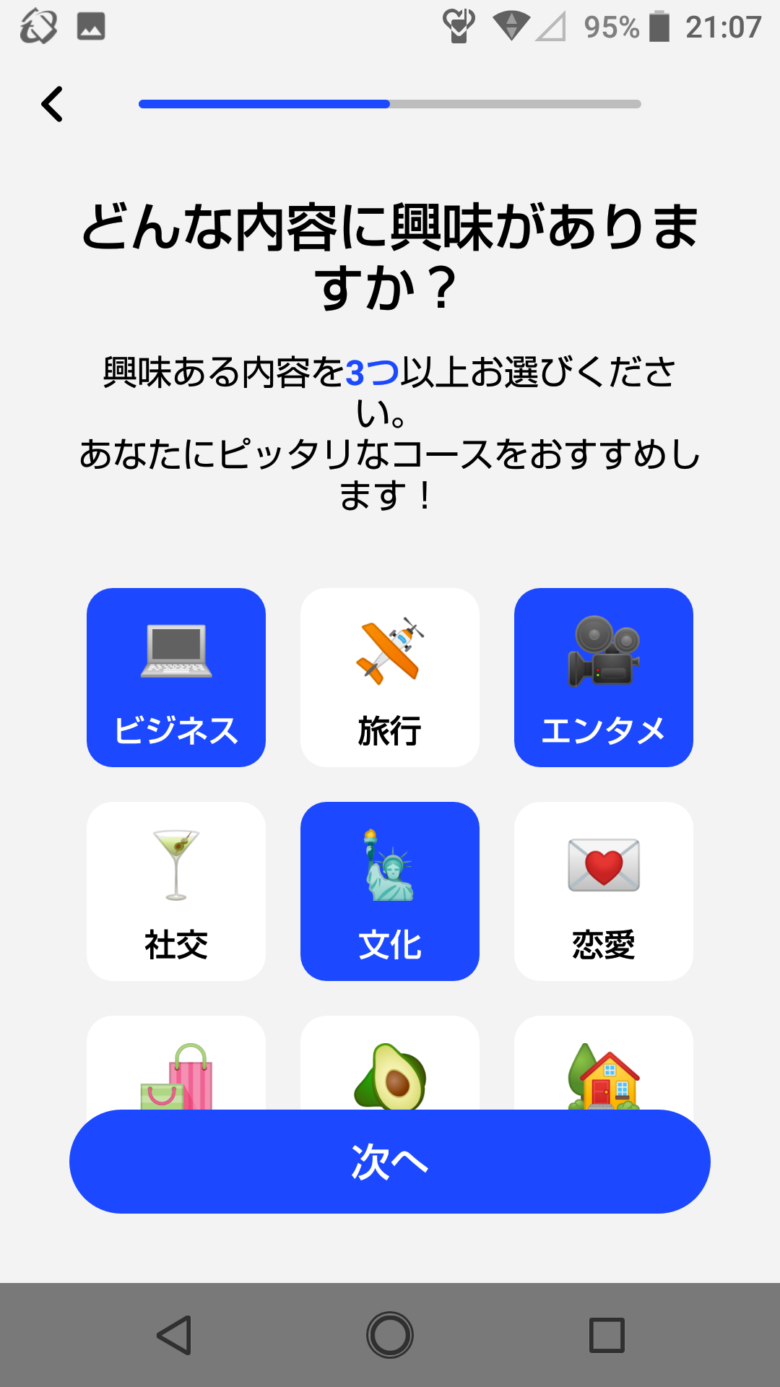
Task: Pick the 恋愛 interest tile
Action: click(604, 891)
